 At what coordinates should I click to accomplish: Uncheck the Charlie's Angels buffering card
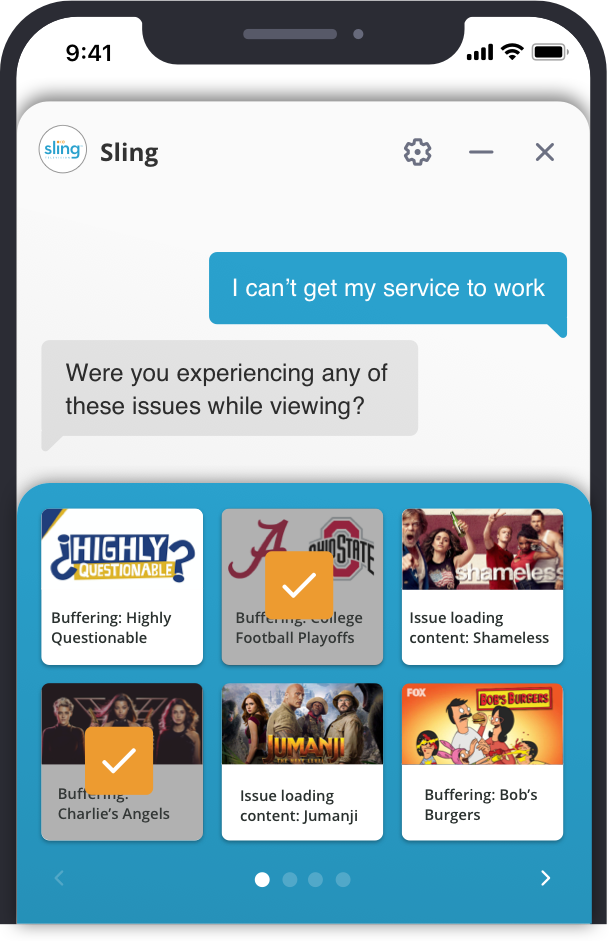tap(122, 762)
